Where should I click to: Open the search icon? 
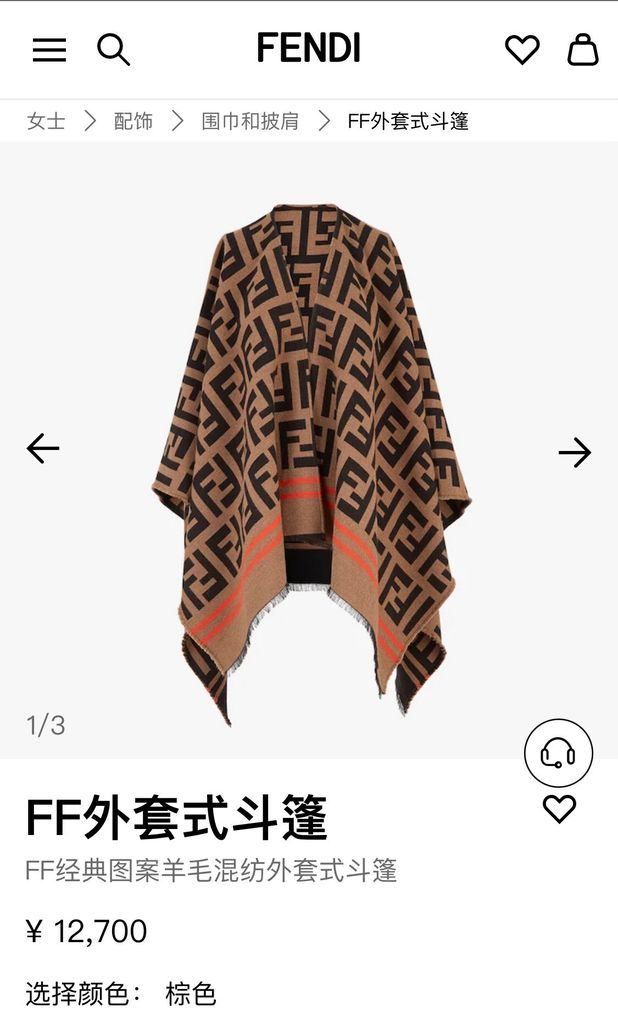click(x=113, y=49)
